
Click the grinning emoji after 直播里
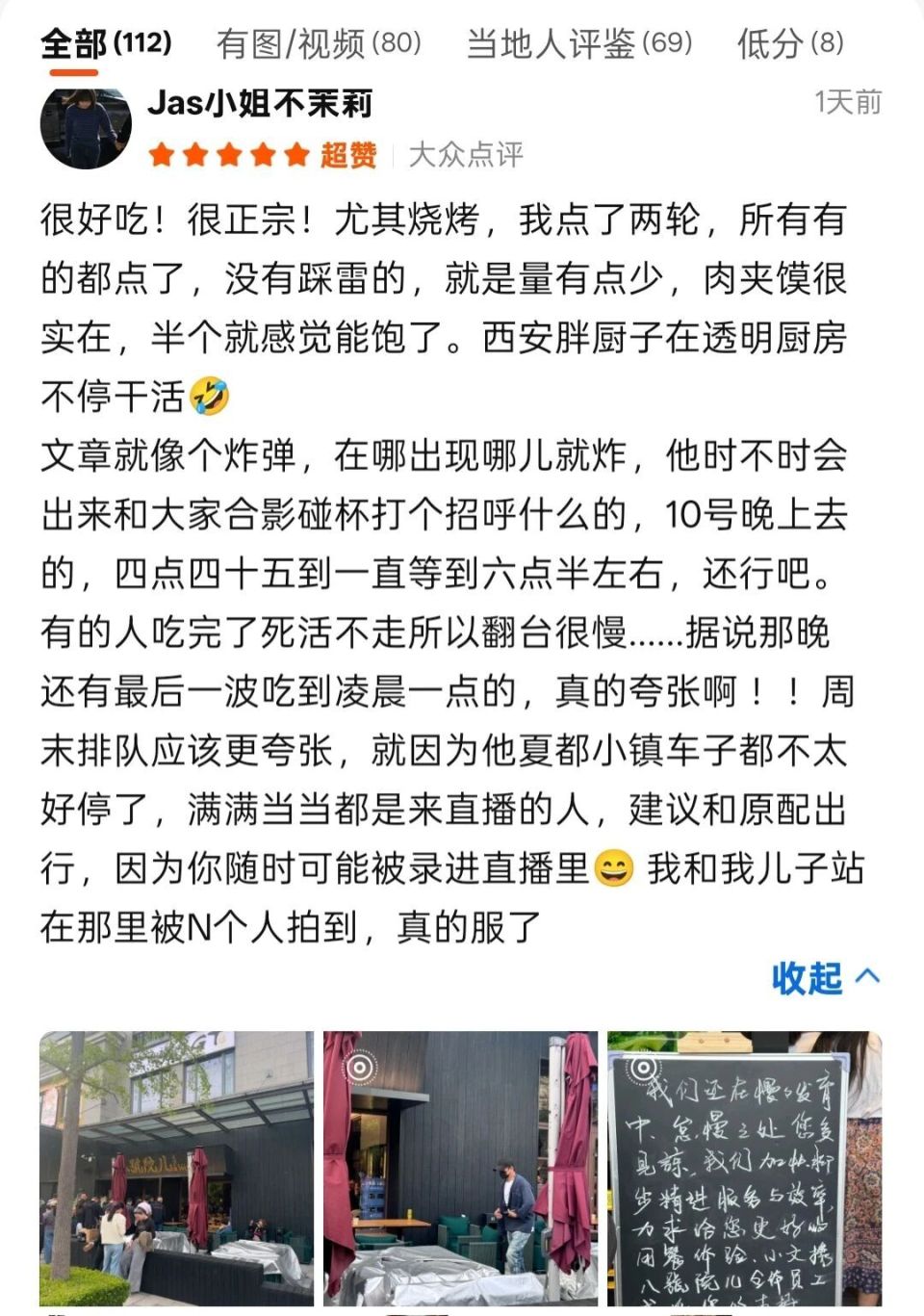coord(613,868)
